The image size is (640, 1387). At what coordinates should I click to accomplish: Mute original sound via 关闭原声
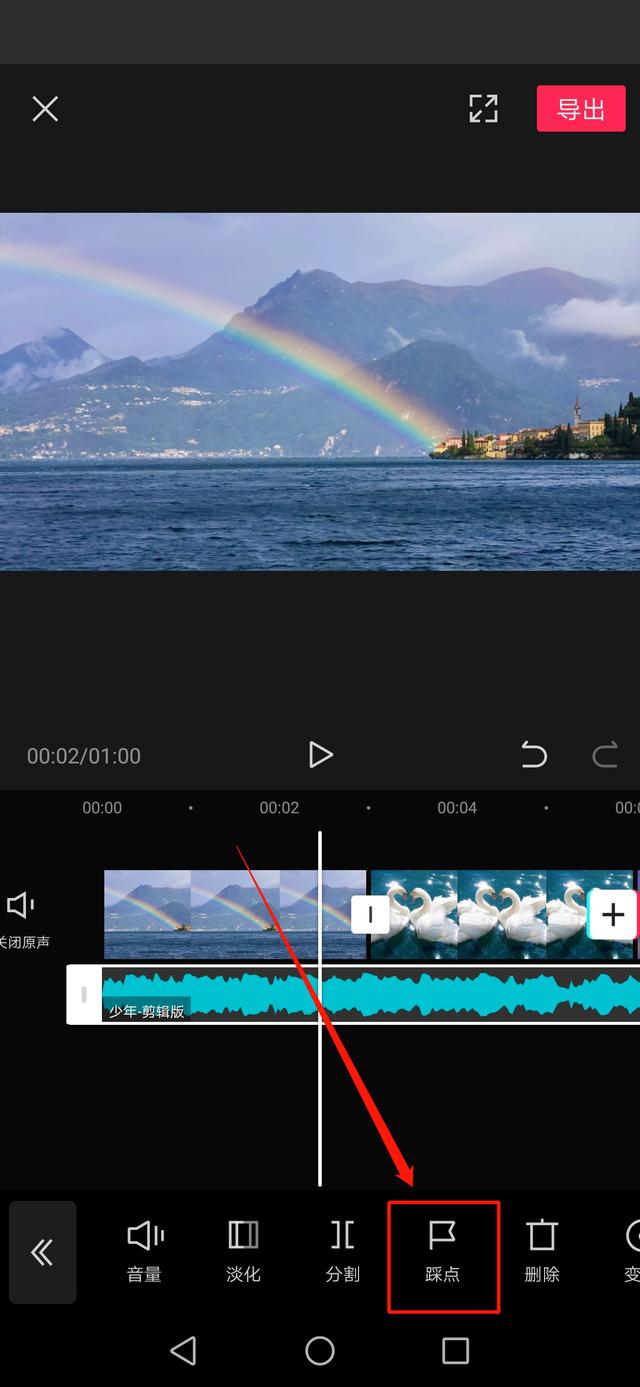(x=22, y=920)
